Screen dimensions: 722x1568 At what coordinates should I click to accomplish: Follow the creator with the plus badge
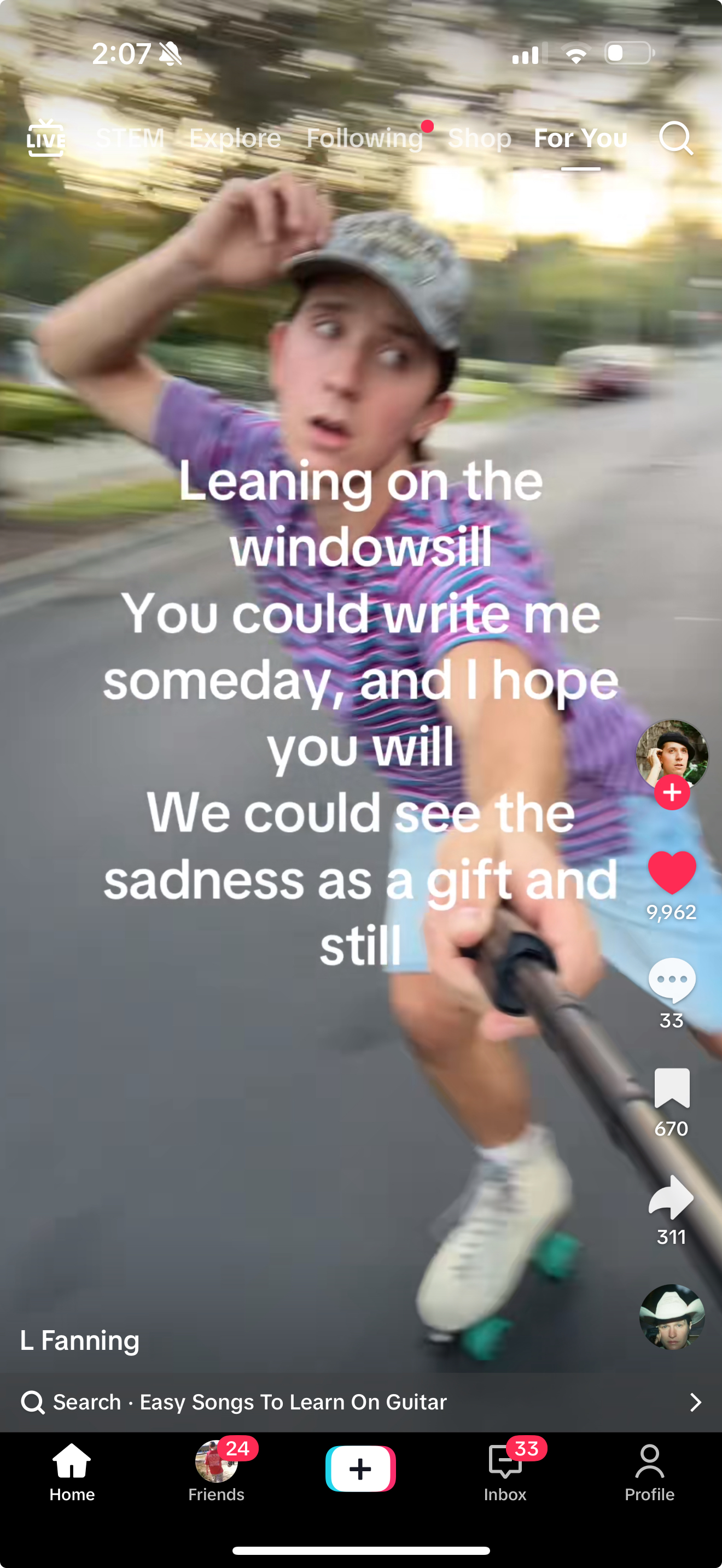pyautogui.click(x=672, y=793)
